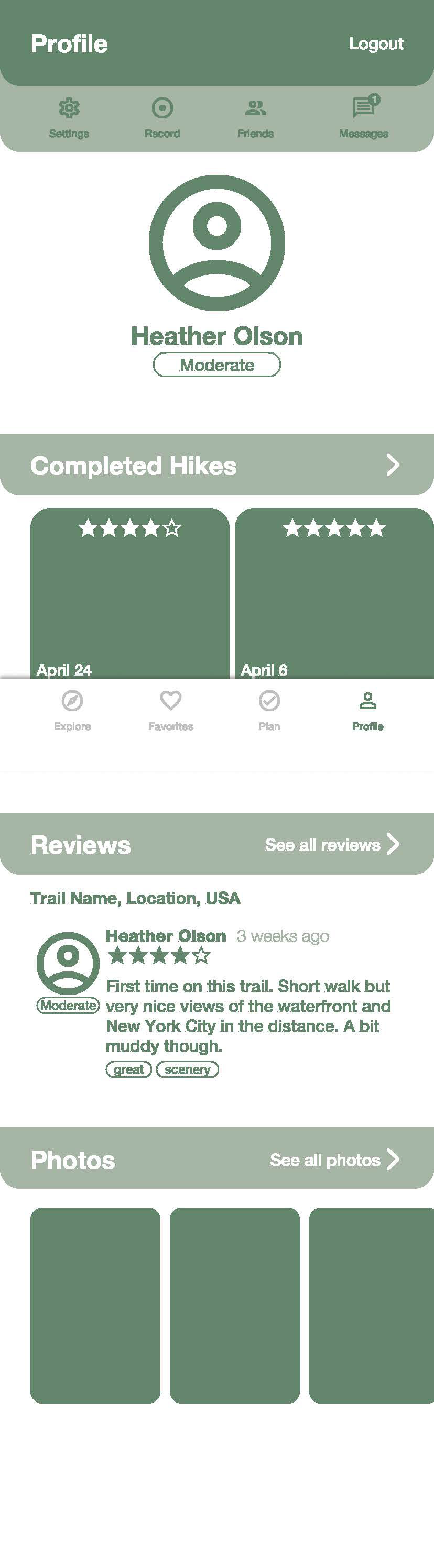The height and width of the screenshot is (1568, 434).
Task: Select the great tag on the review
Action: point(128,1069)
